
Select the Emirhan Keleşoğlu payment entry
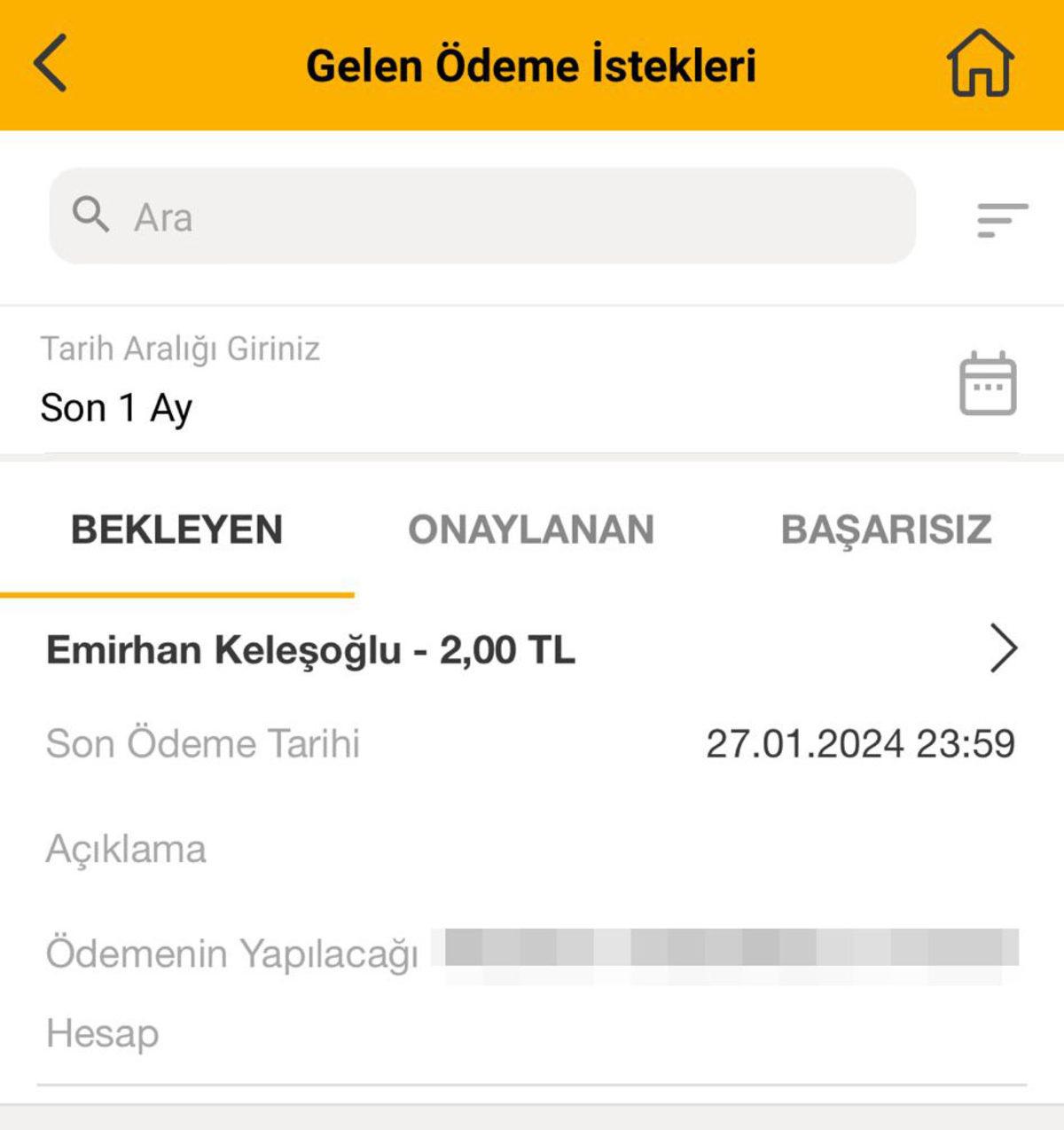point(310,650)
